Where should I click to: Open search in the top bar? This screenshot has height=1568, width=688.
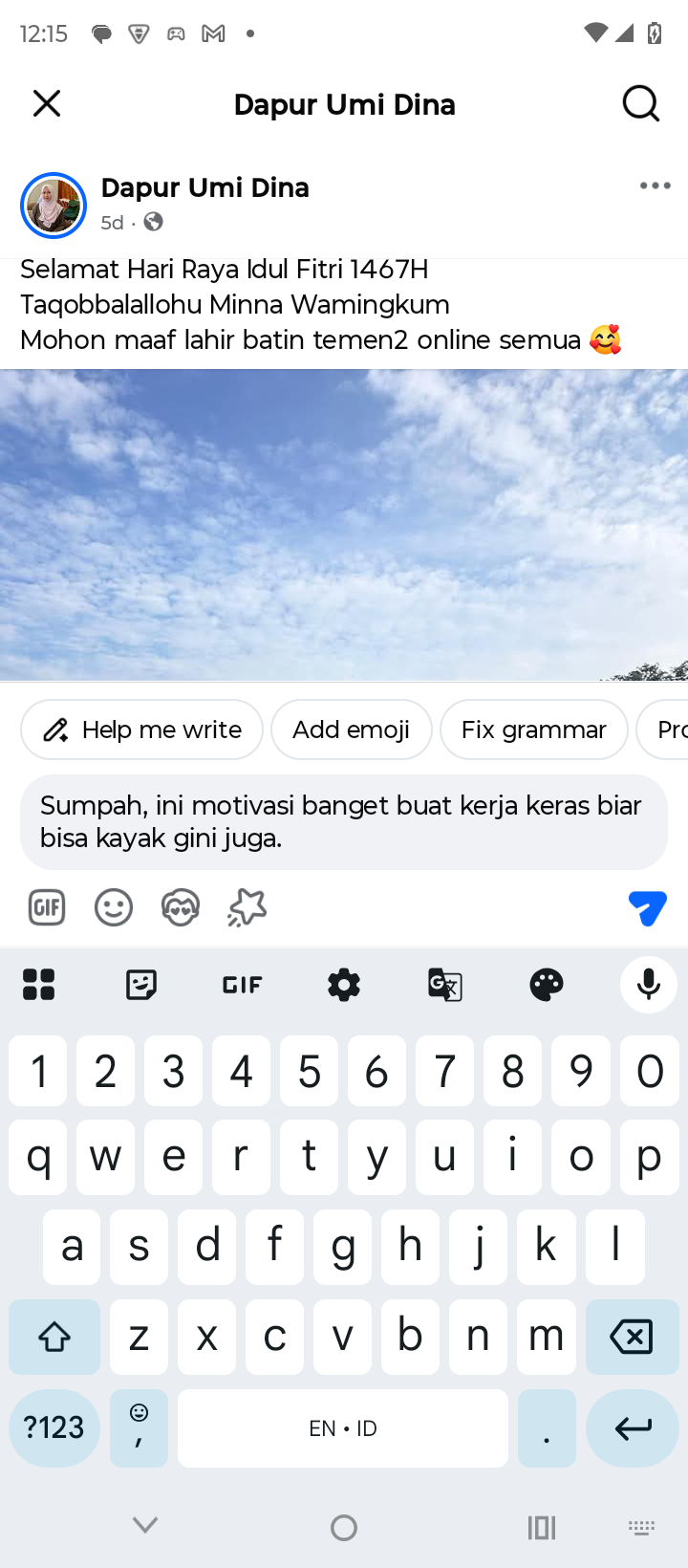click(x=640, y=103)
